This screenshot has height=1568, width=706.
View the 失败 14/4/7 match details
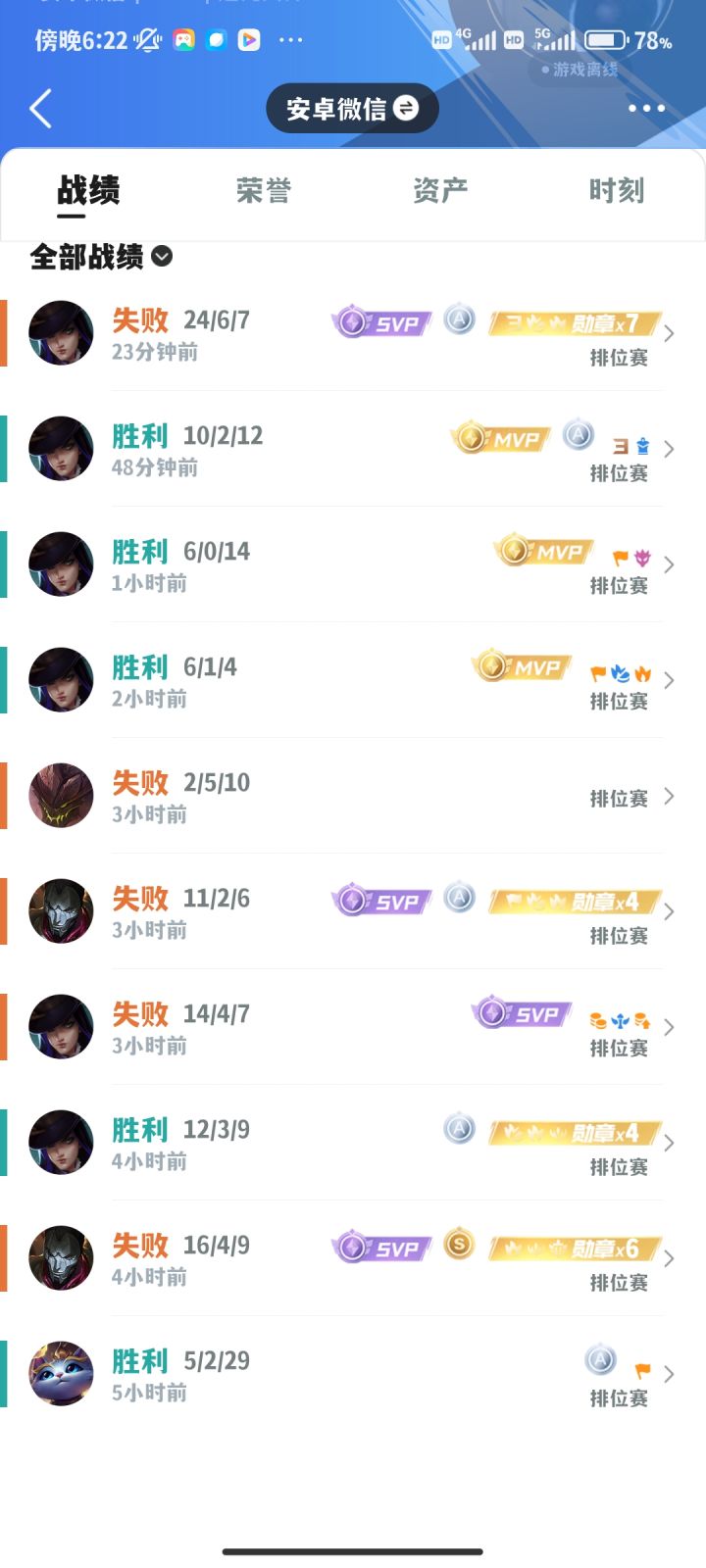point(353,1027)
